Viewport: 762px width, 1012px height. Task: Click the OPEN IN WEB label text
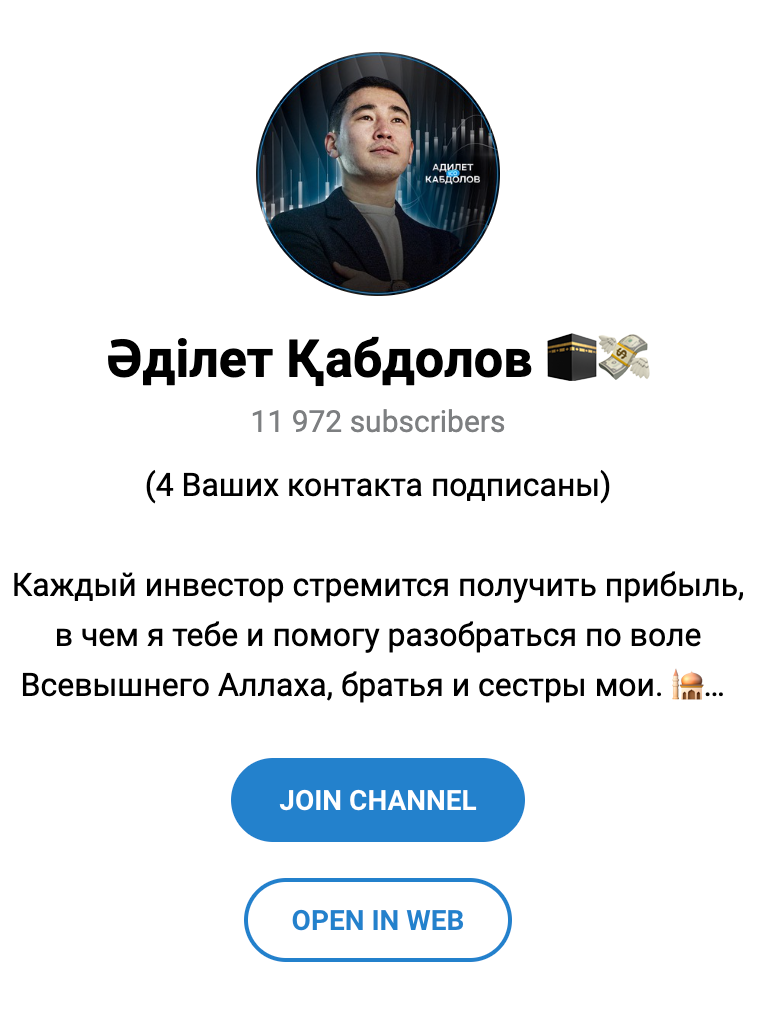(377, 919)
